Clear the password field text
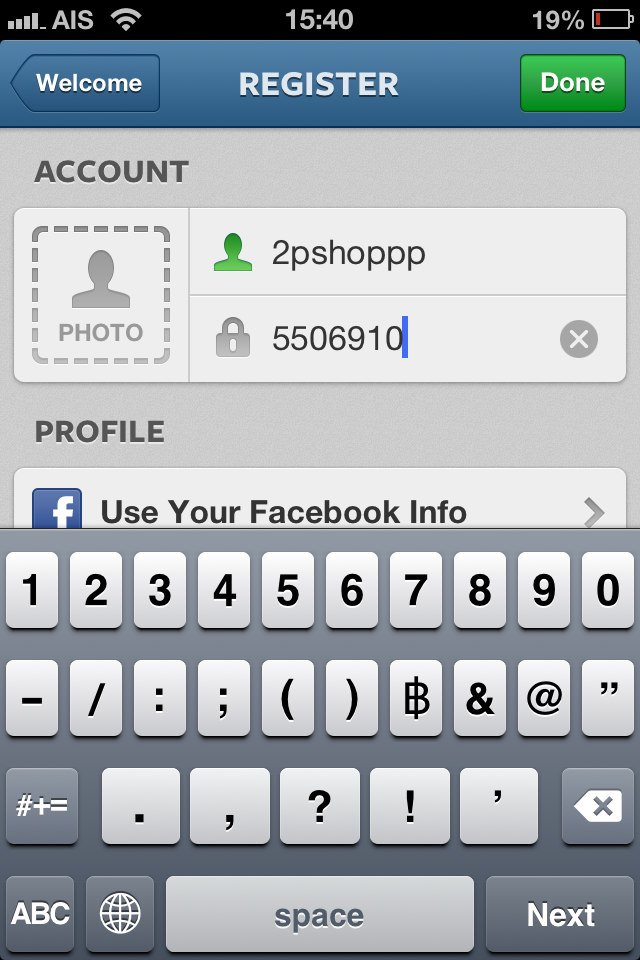The width and height of the screenshot is (640, 960). pyautogui.click(x=578, y=340)
